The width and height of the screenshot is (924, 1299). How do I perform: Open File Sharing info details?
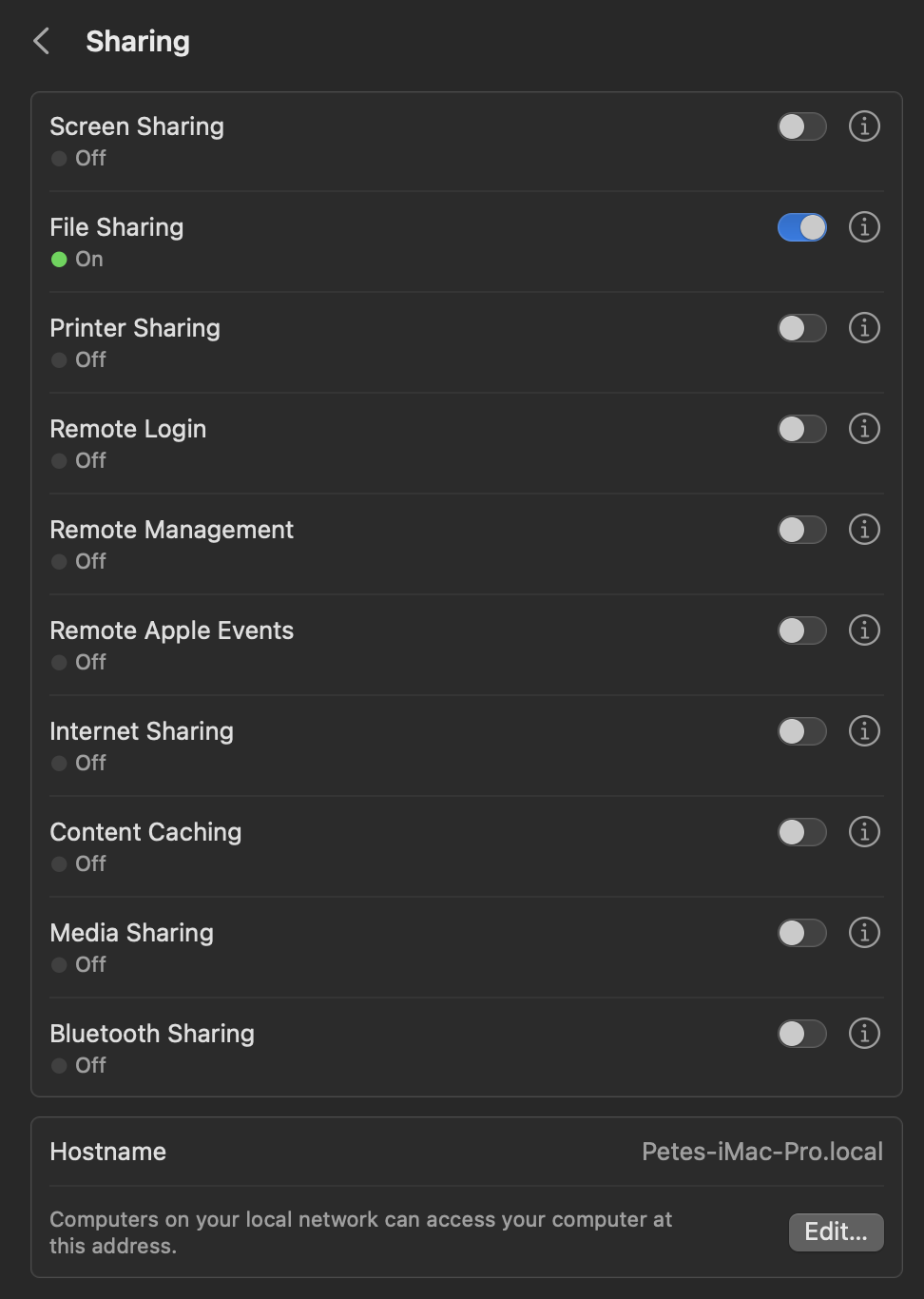[864, 227]
